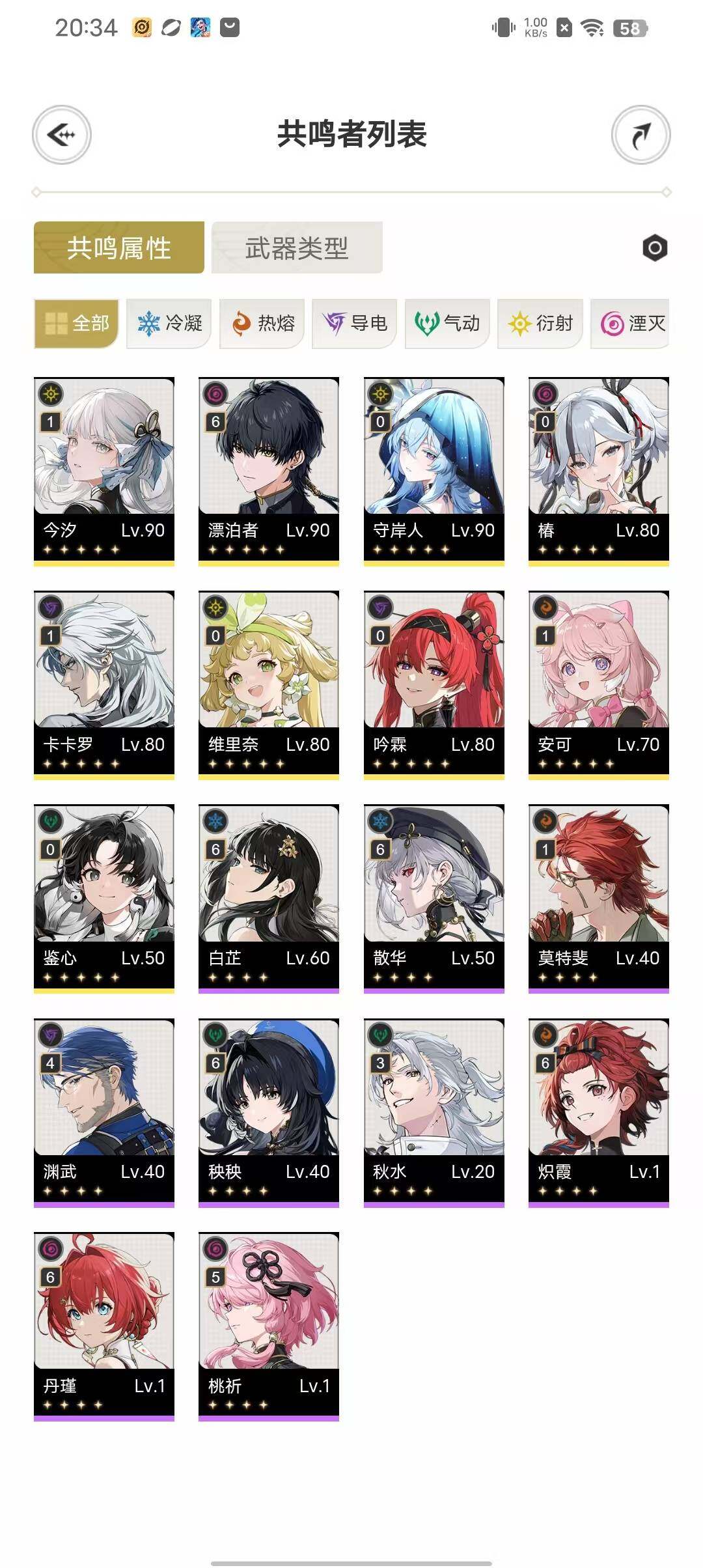Screen dimensions: 703x1568
Task: View 卡卡罗 character details
Action: [x=104, y=684]
